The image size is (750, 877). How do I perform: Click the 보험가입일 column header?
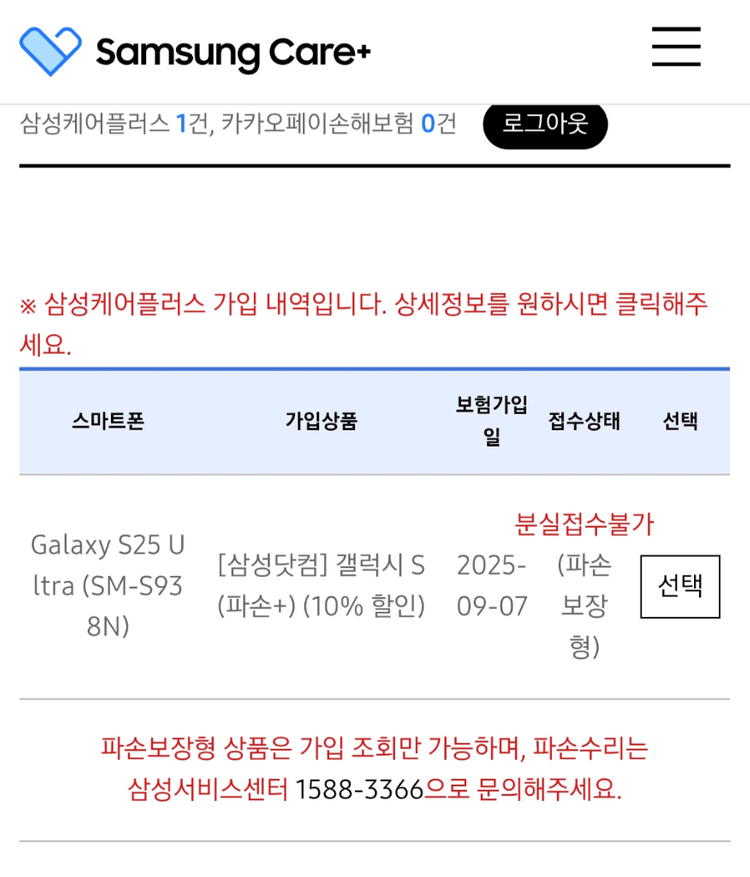[490, 422]
